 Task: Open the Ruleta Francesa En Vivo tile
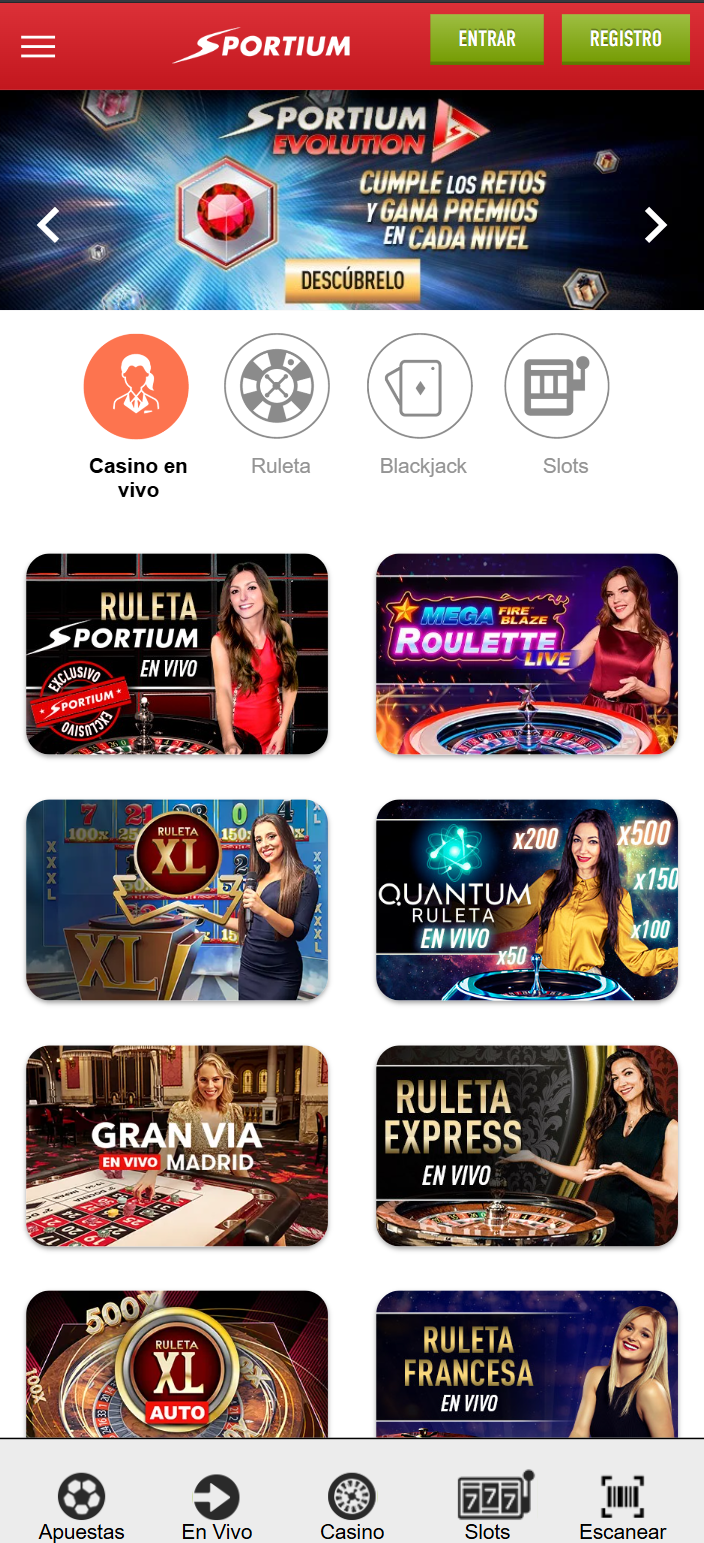point(527,1365)
